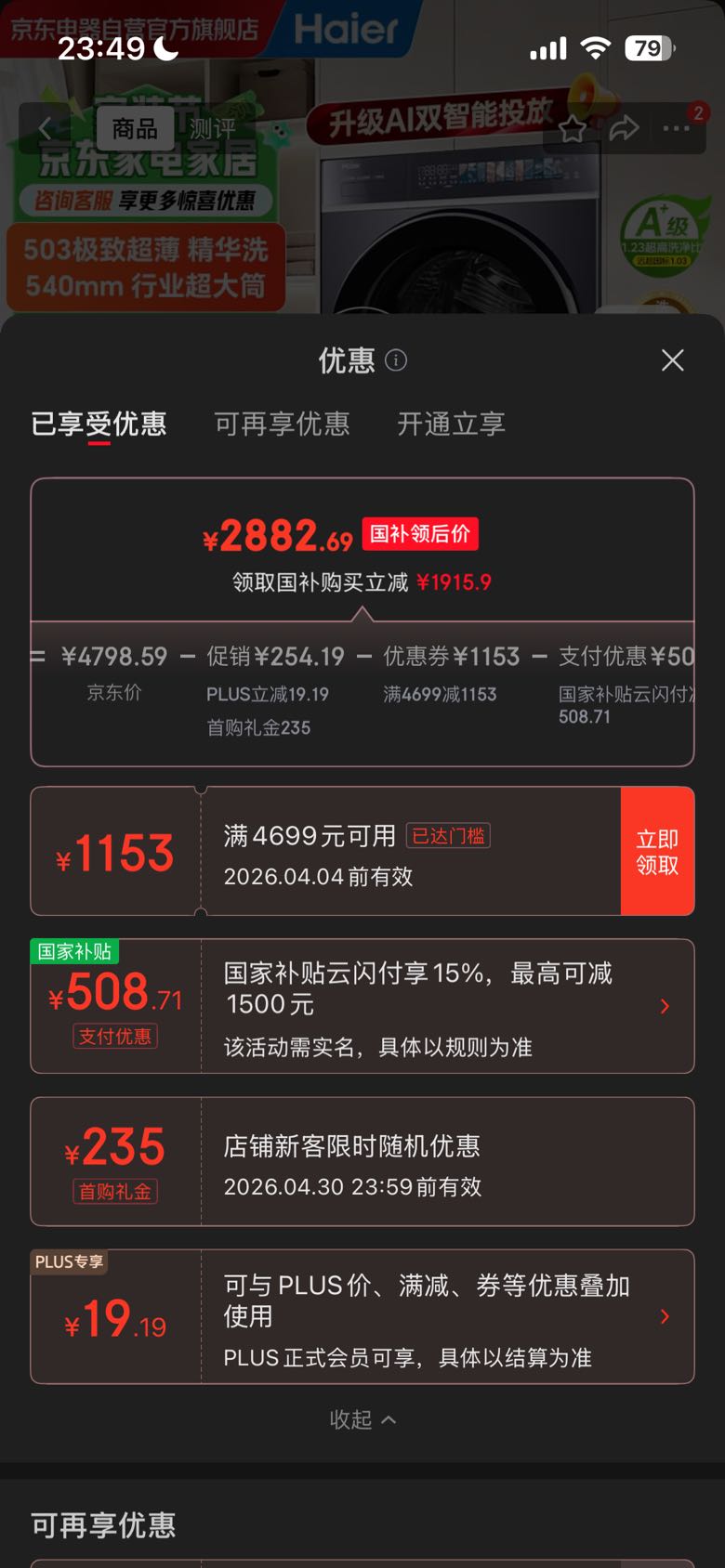The image size is (725, 1568).
Task: Favorite this product with the star icon
Action: (x=572, y=129)
